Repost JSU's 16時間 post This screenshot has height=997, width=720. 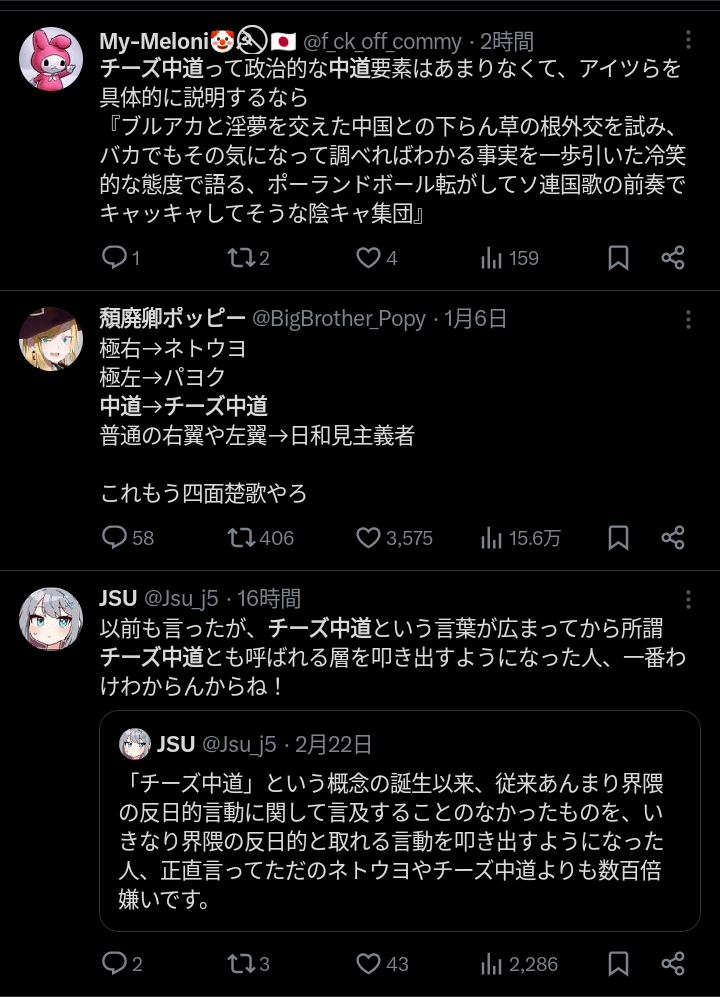click(x=240, y=964)
